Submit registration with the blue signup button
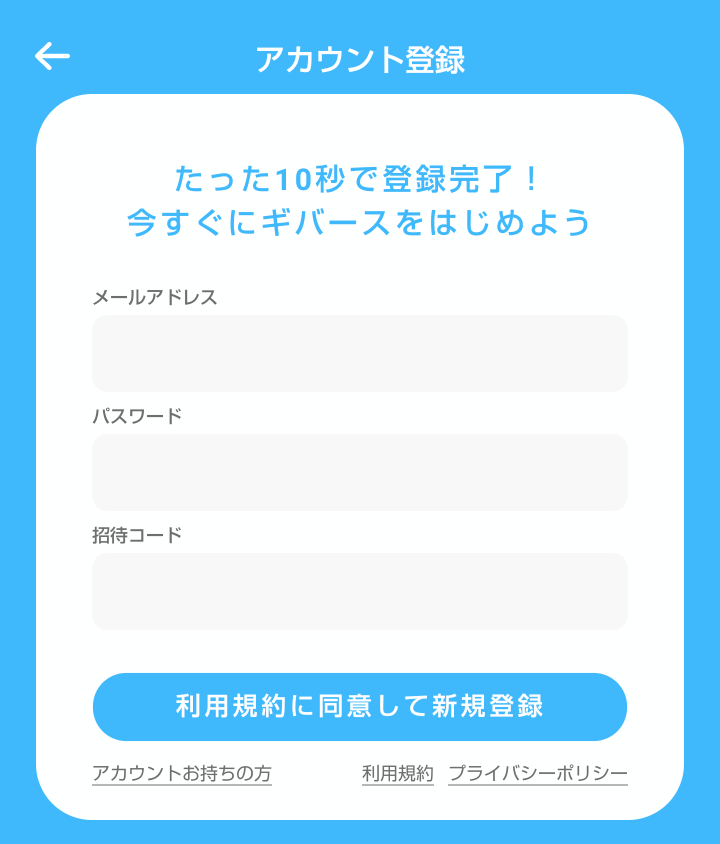 pyautogui.click(x=360, y=707)
